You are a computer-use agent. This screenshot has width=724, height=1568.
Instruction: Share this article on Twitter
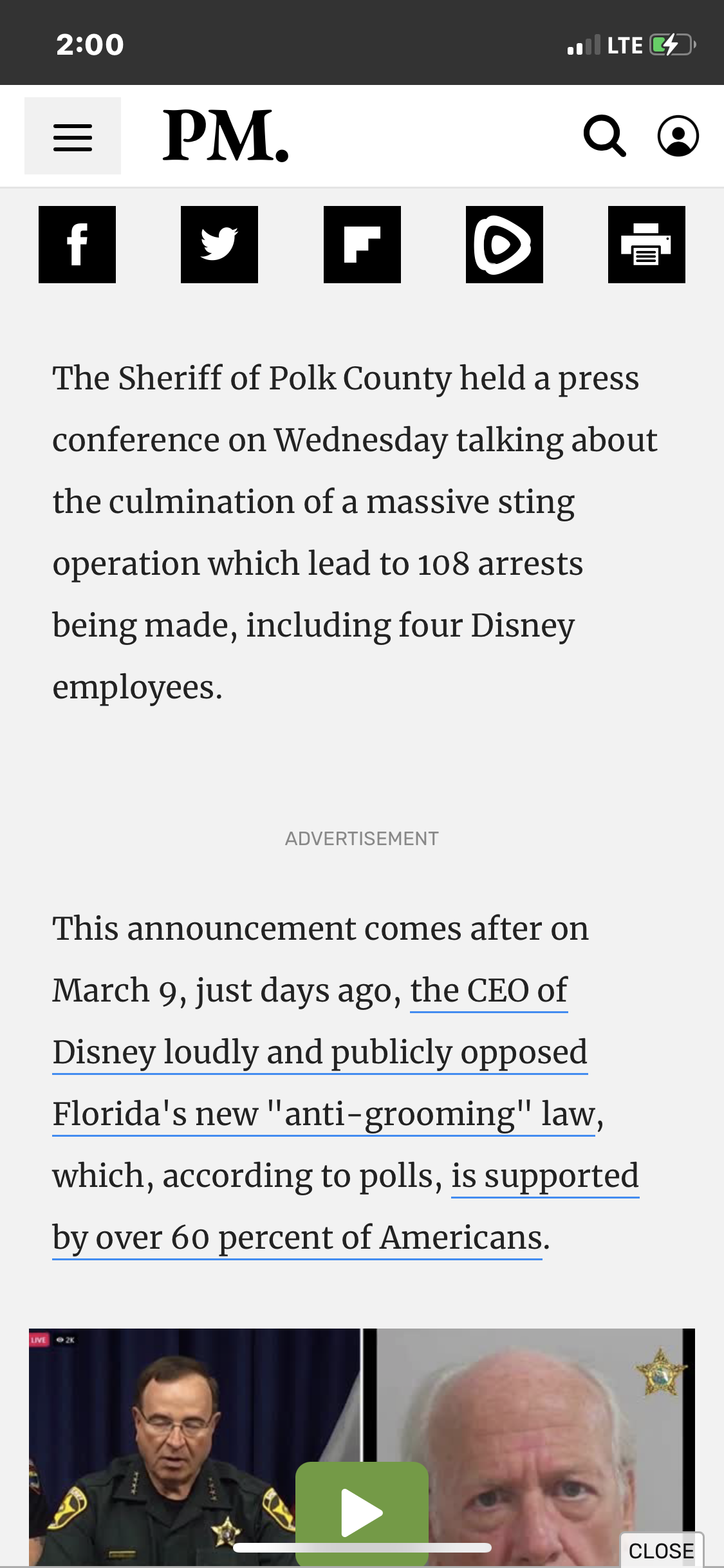[x=219, y=245]
